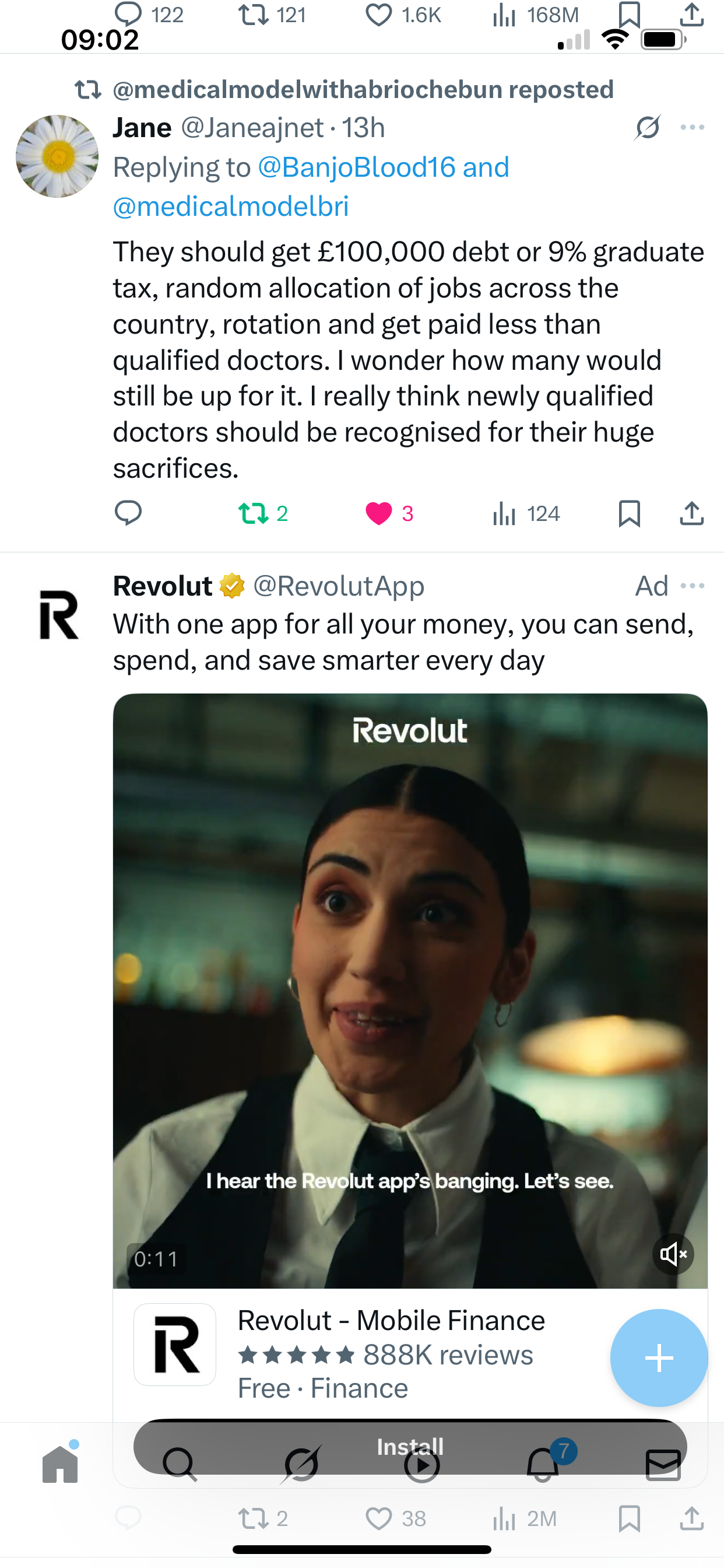Play the Revolut ad video

point(410,991)
